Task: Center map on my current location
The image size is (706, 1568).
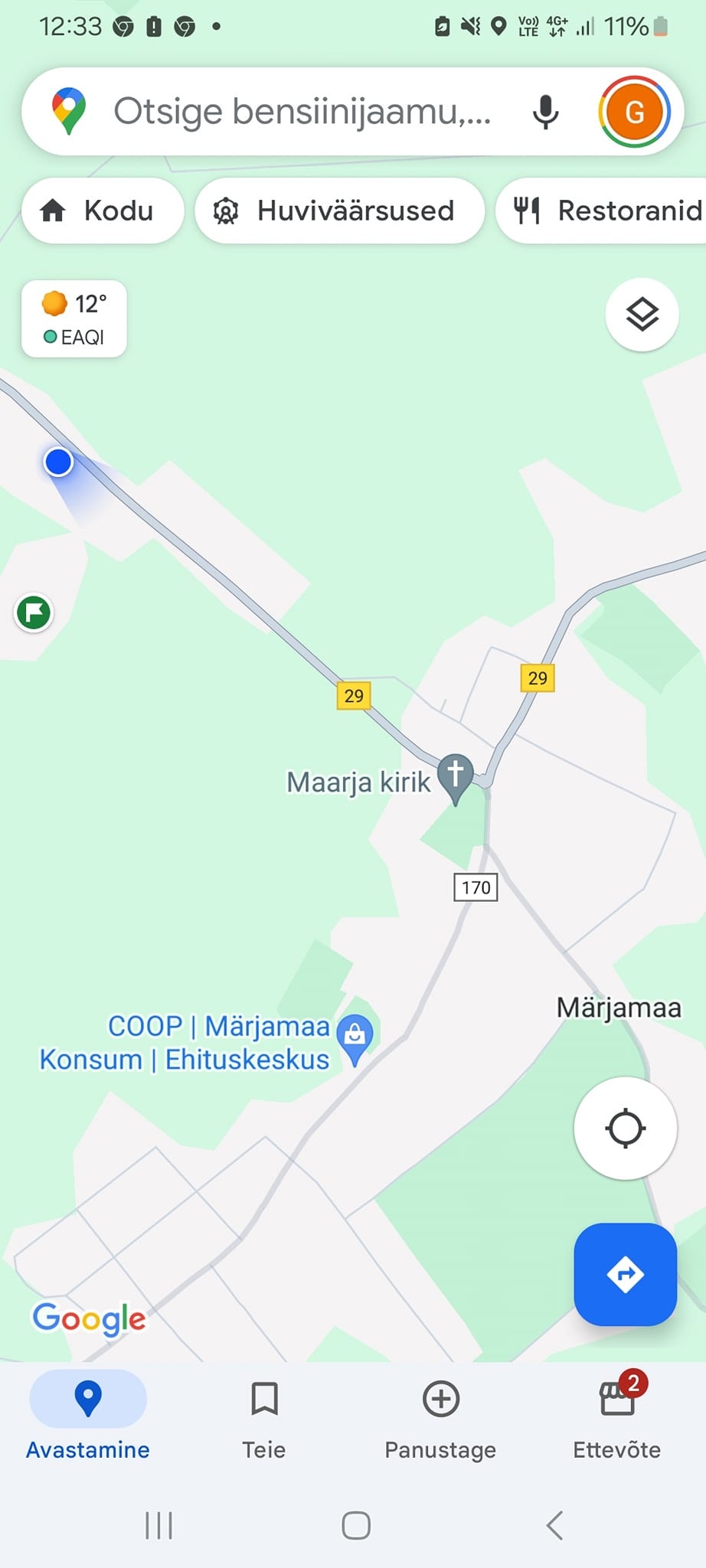Action: pyautogui.click(x=625, y=1128)
